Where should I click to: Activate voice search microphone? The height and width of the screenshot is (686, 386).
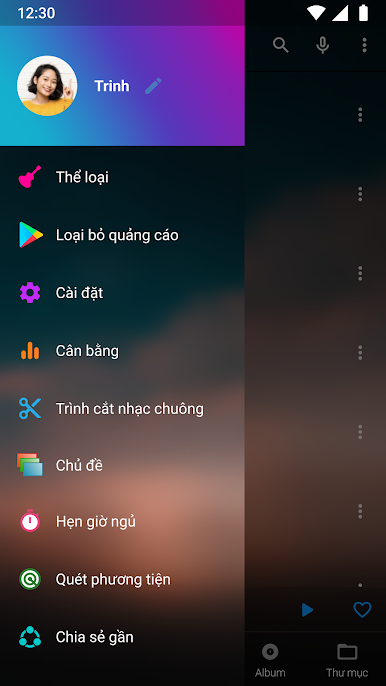pyautogui.click(x=323, y=45)
